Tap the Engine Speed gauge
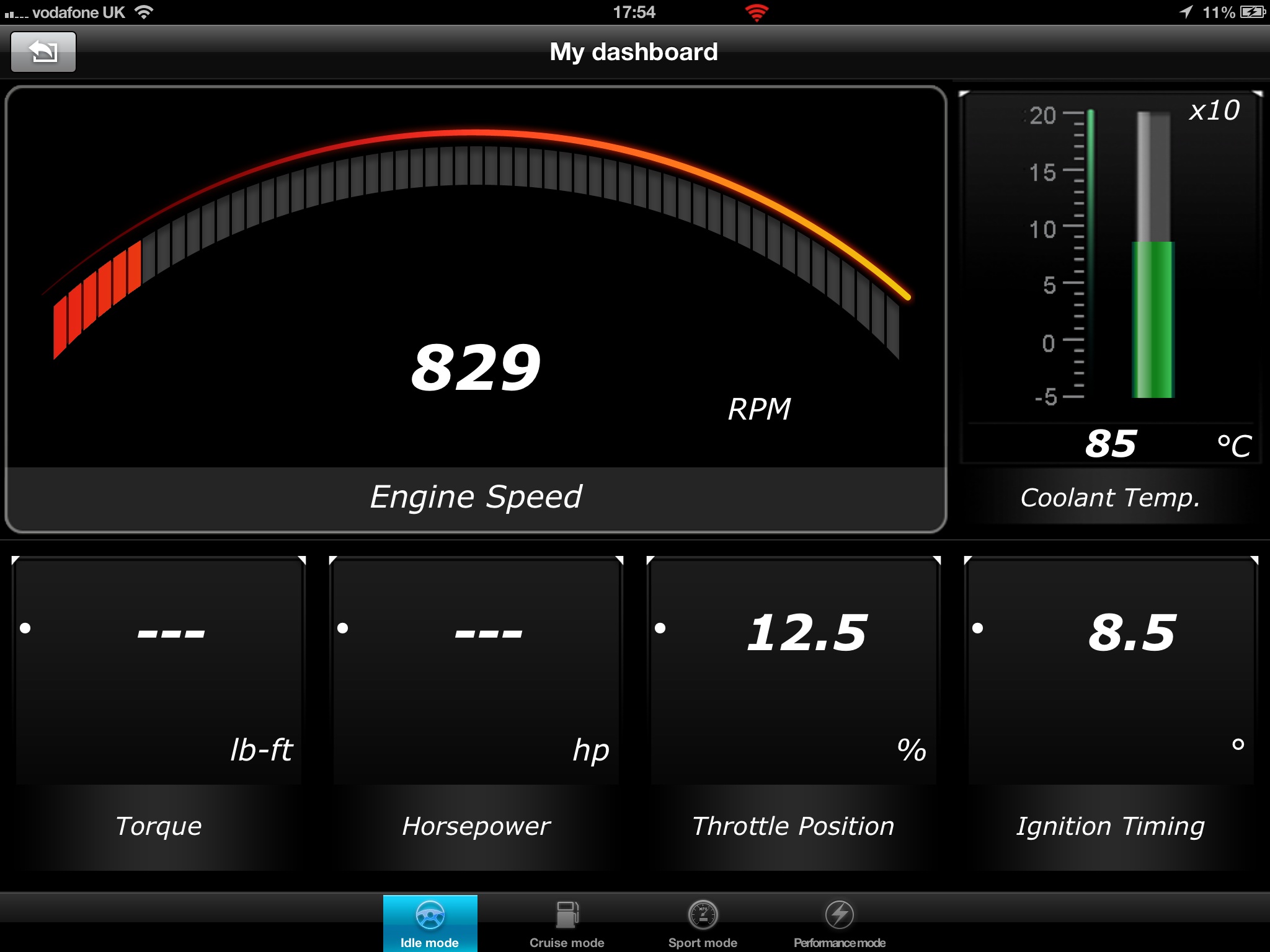 [476, 310]
